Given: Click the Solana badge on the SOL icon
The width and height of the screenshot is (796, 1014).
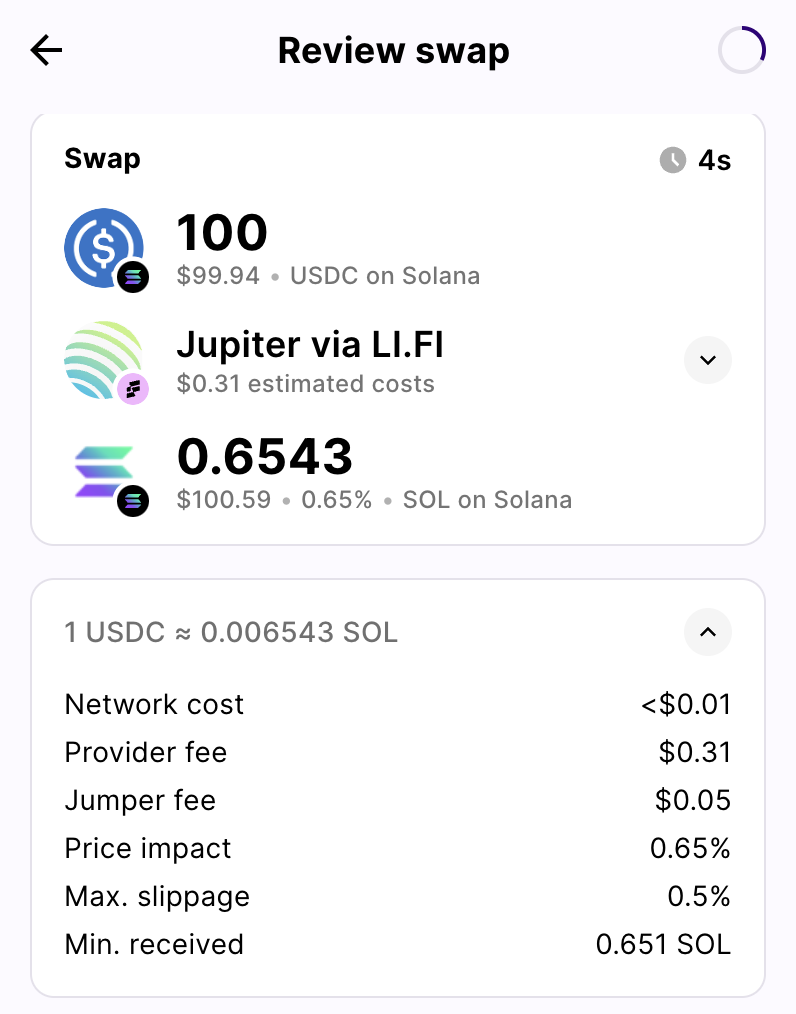Looking at the screenshot, I should click(x=131, y=499).
